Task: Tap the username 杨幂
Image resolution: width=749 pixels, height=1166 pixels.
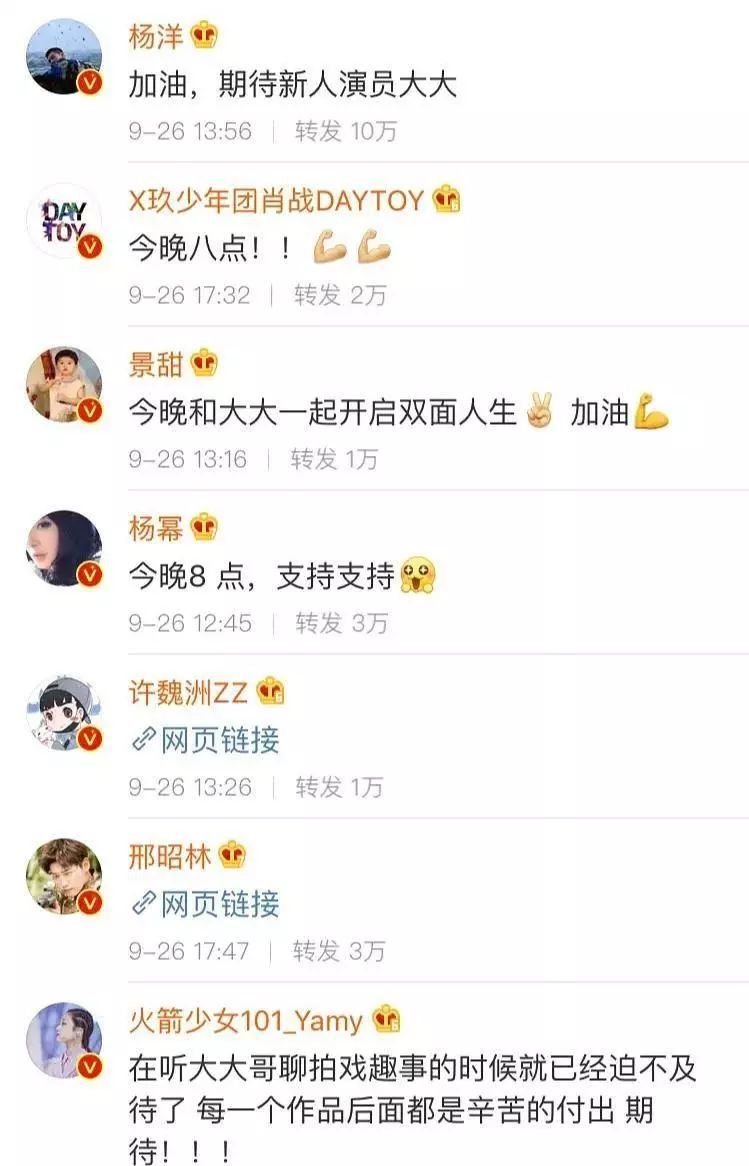Action: [157, 527]
